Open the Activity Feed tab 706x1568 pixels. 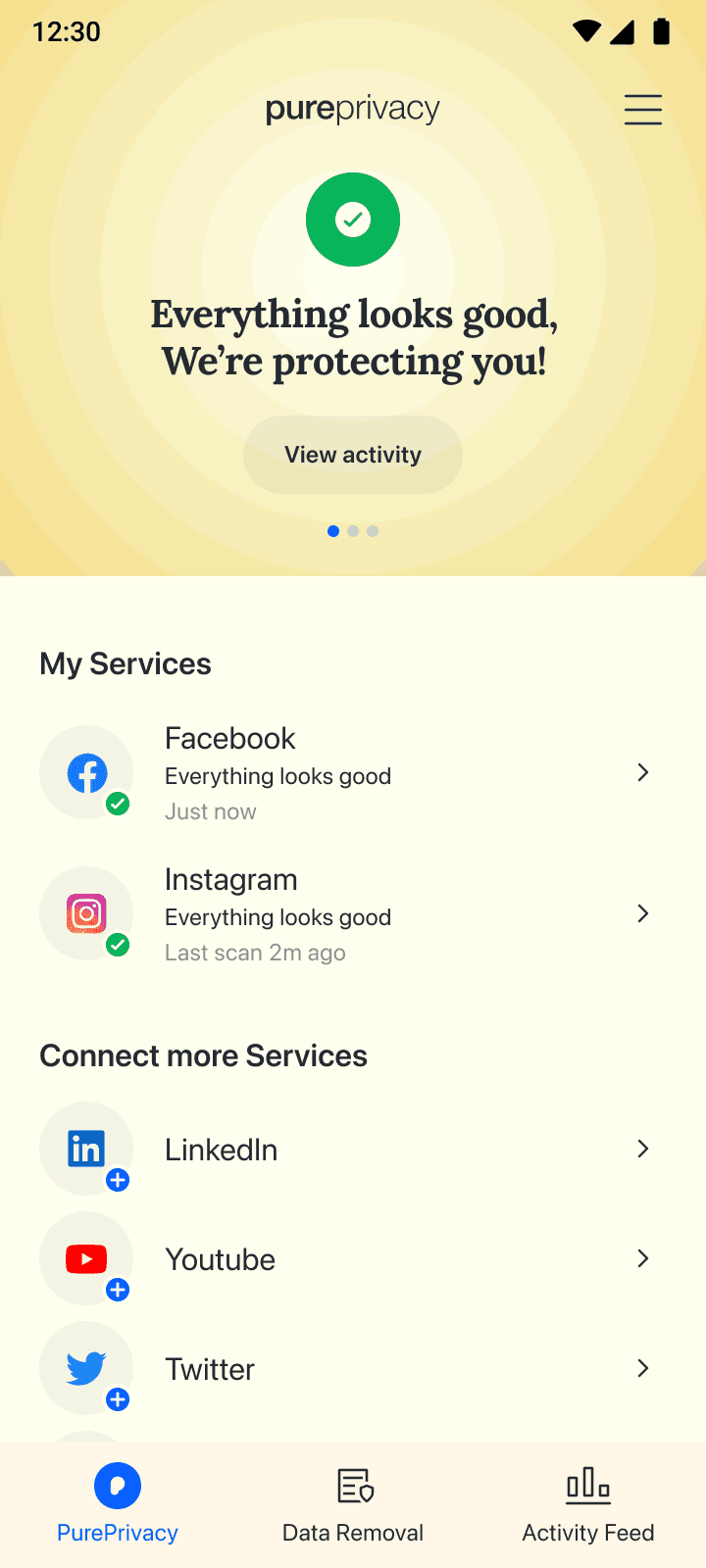tap(588, 1504)
